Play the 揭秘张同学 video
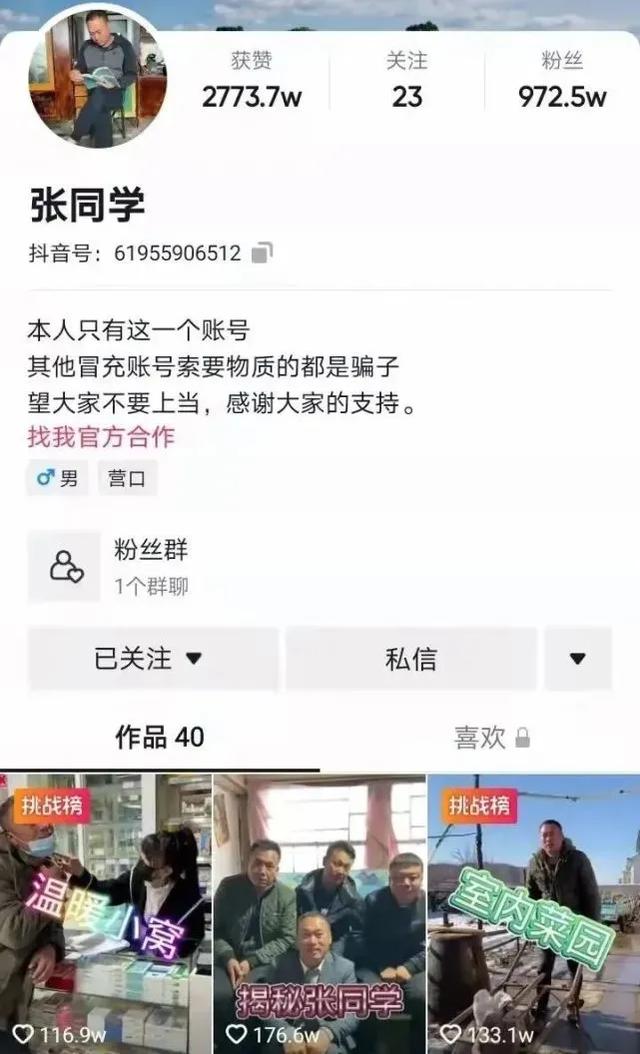 coord(319,910)
